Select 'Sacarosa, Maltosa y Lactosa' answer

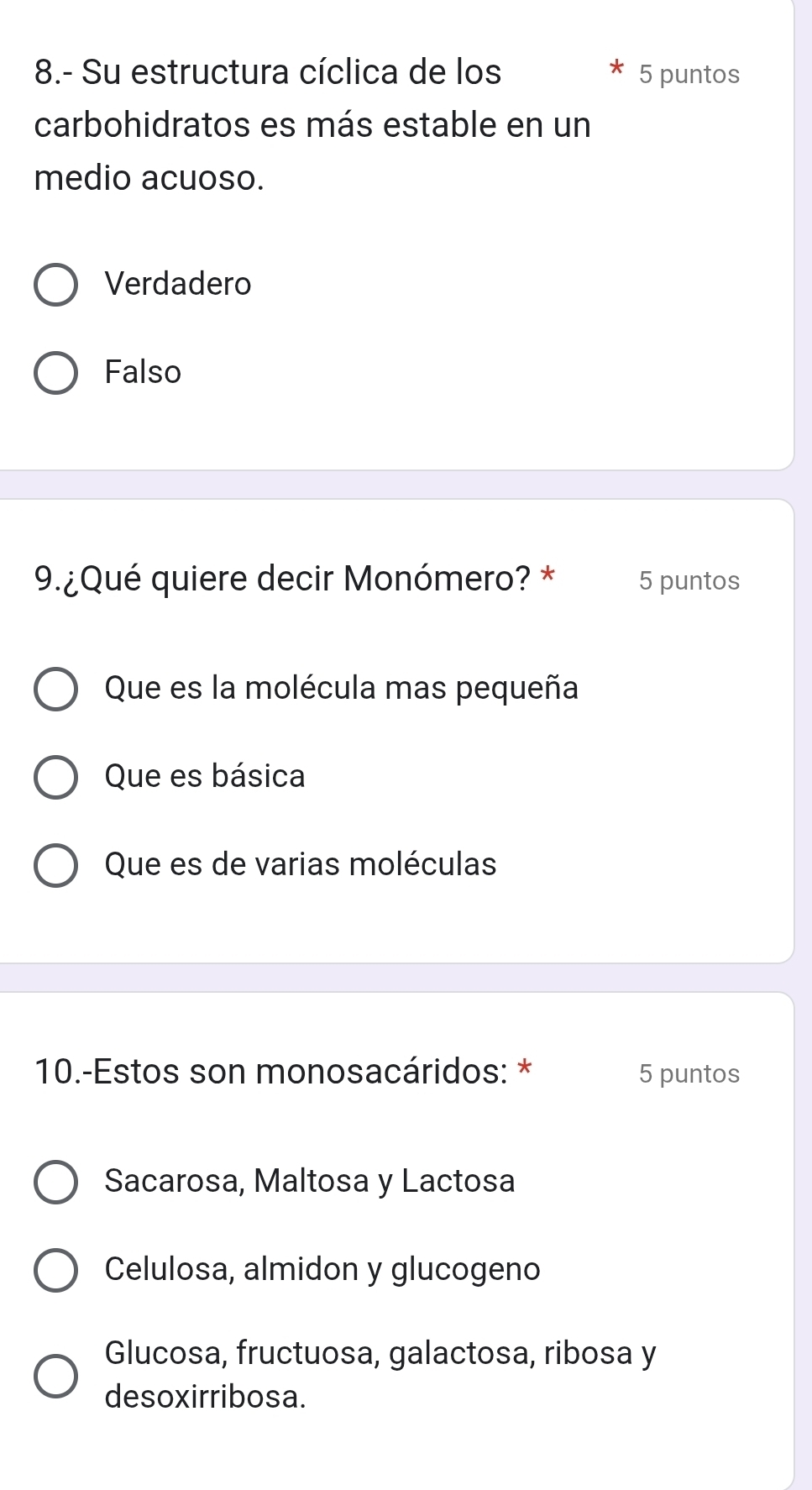[x=56, y=1183]
